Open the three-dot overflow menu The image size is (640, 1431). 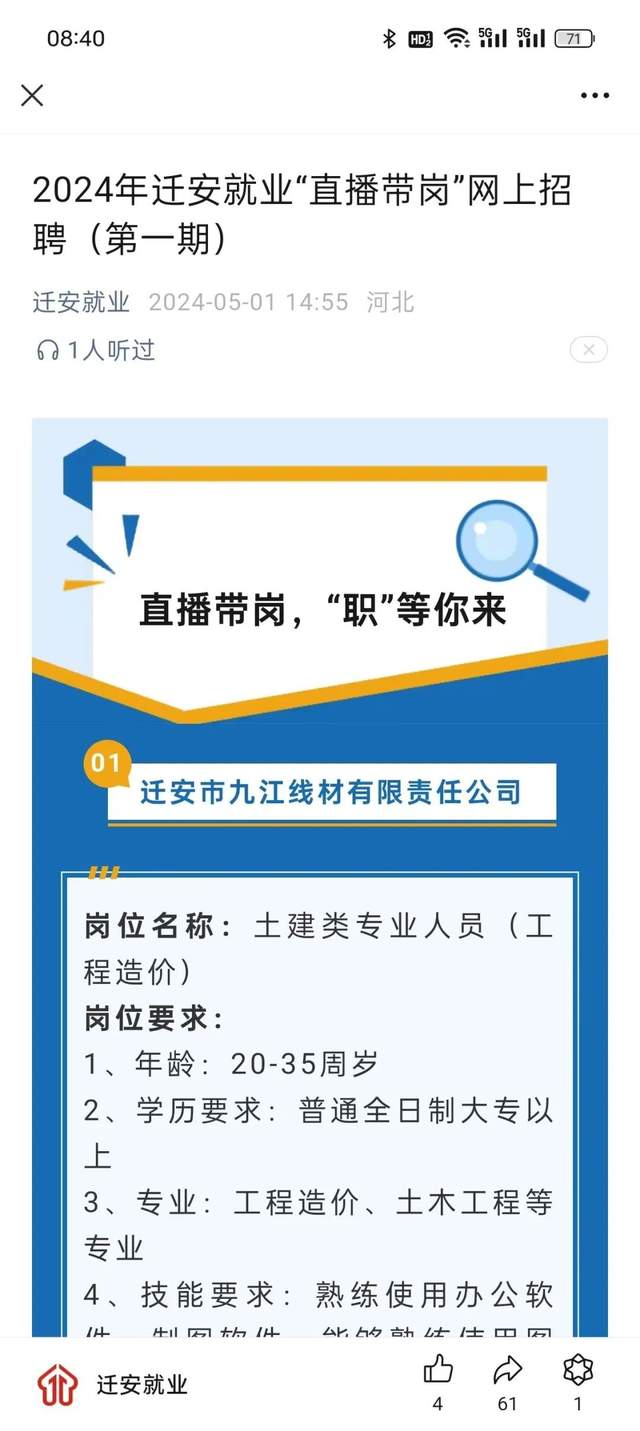594,95
